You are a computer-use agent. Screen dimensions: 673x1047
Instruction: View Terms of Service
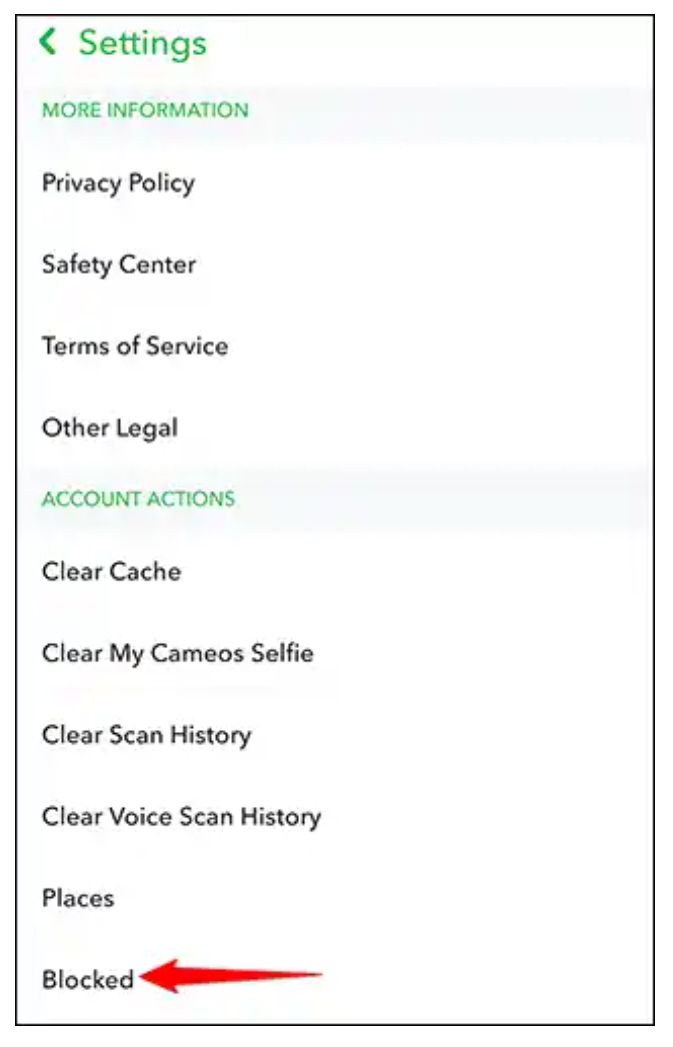(x=135, y=346)
